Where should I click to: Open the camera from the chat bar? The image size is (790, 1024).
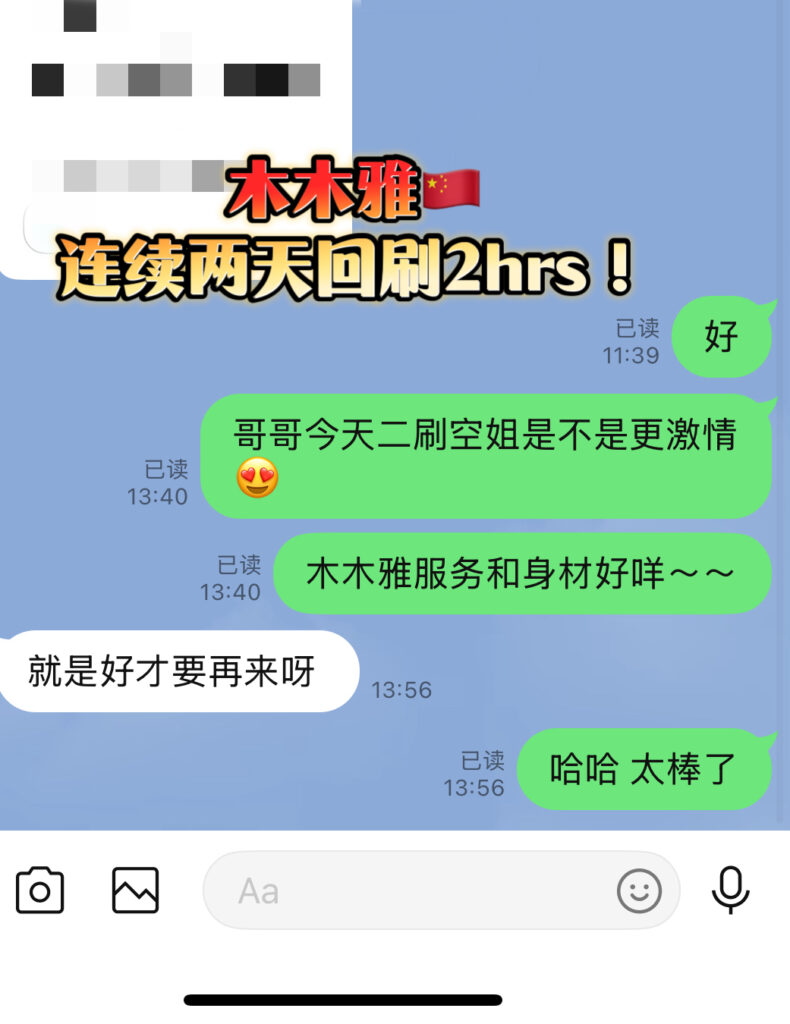click(40, 890)
